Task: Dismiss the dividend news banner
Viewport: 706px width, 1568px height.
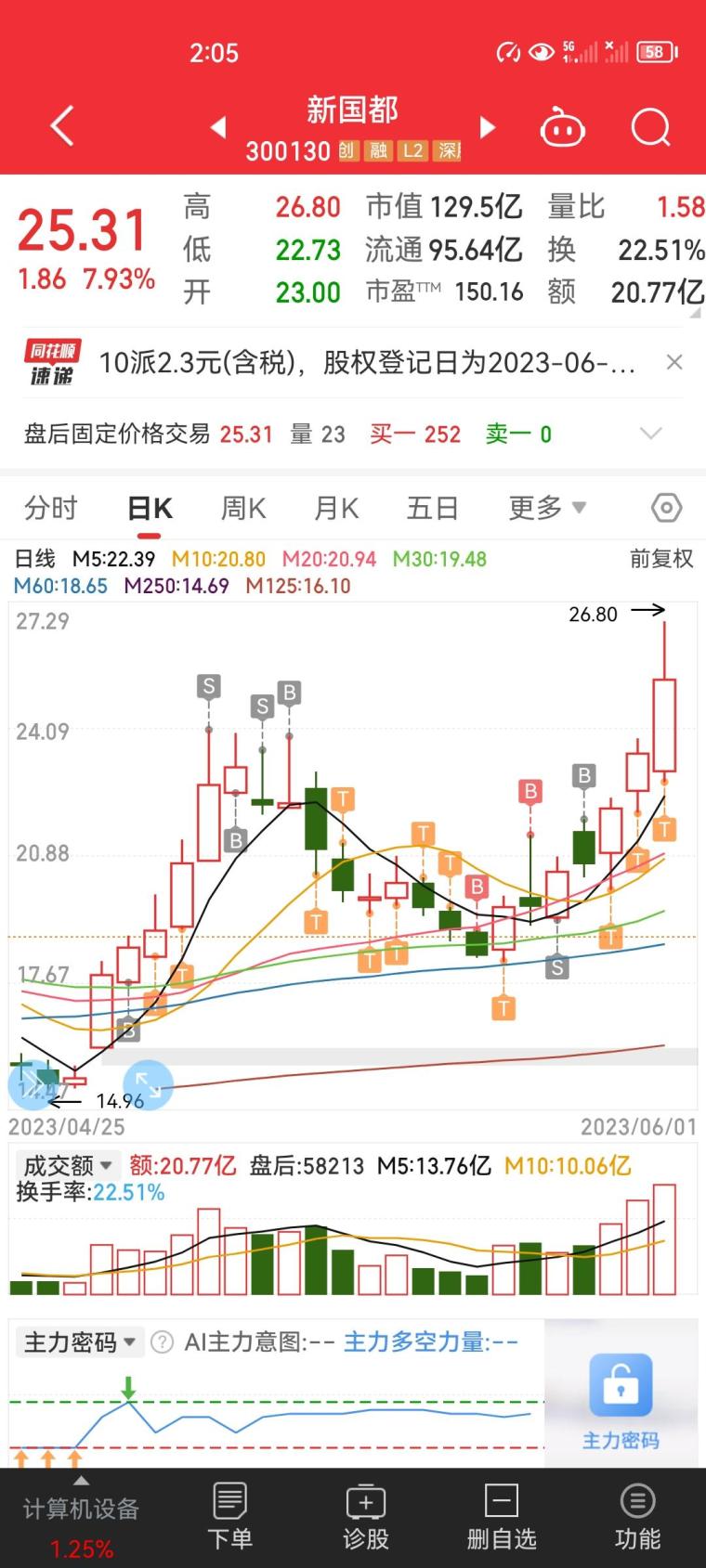Action: point(674,362)
